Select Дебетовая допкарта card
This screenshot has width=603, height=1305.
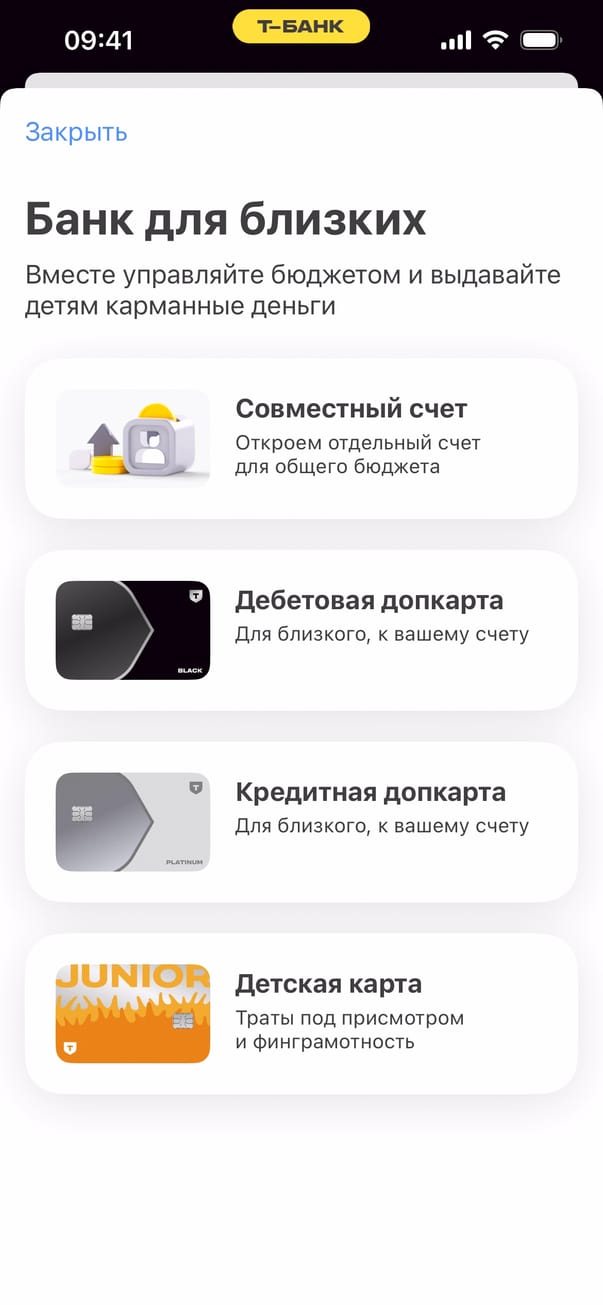(x=301, y=630)
